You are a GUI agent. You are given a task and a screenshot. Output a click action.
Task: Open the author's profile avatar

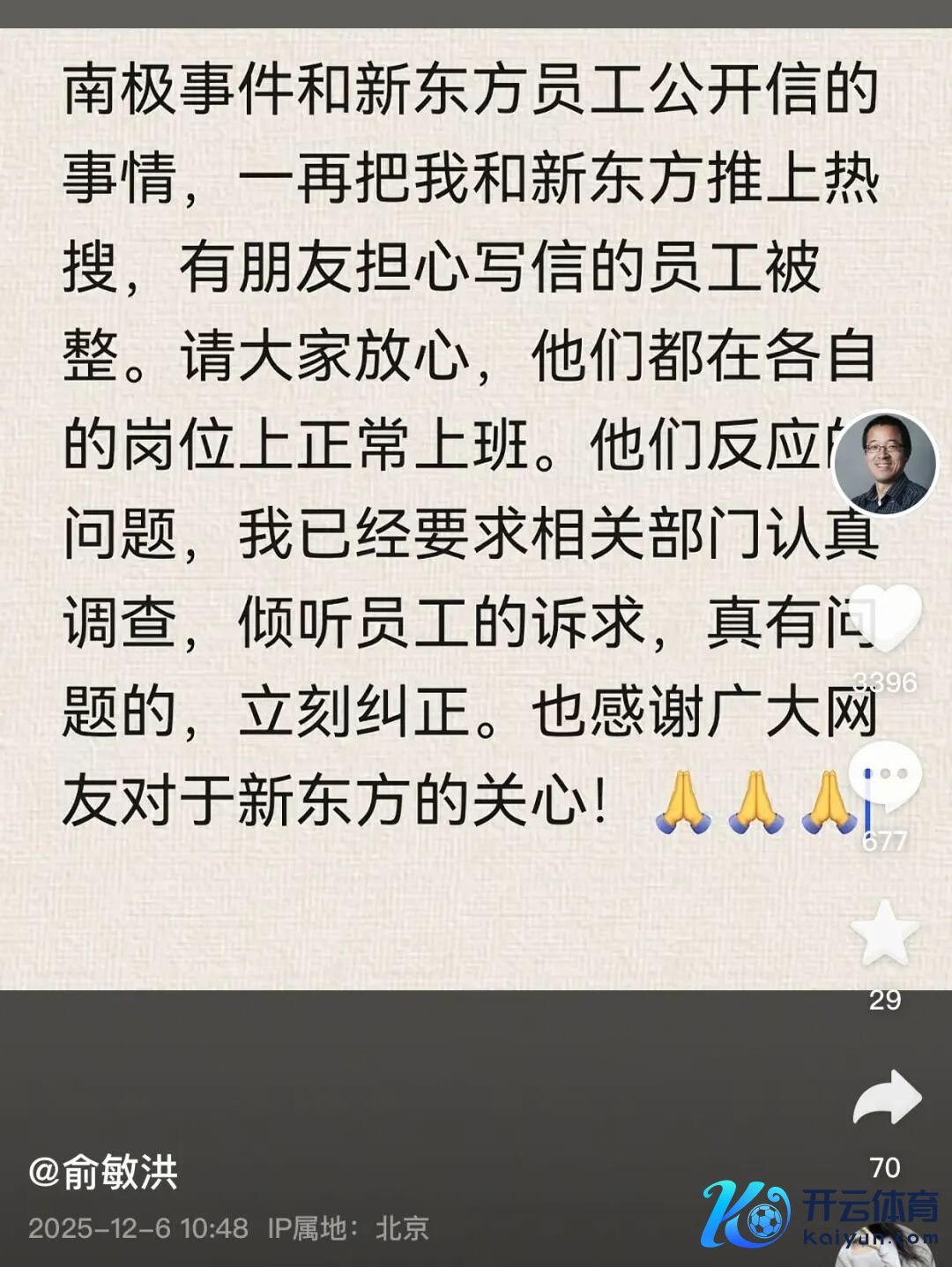[885, 463]
